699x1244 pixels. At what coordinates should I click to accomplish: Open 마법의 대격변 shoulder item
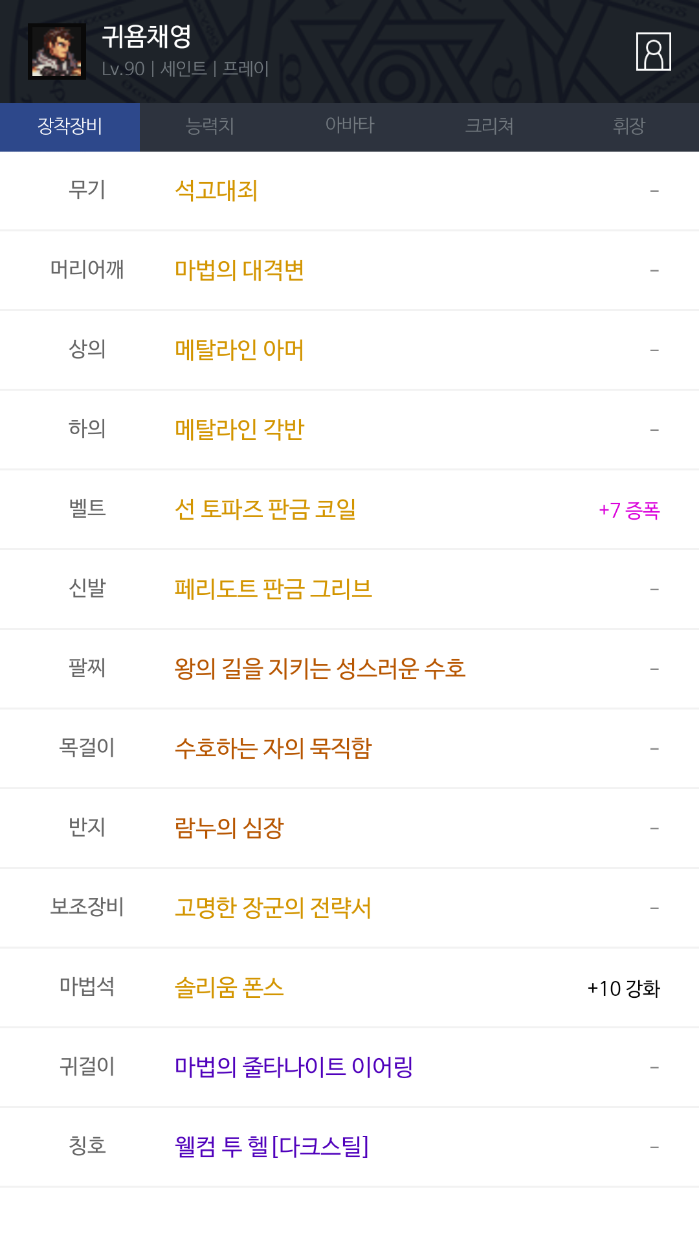(x=239, y=270)
